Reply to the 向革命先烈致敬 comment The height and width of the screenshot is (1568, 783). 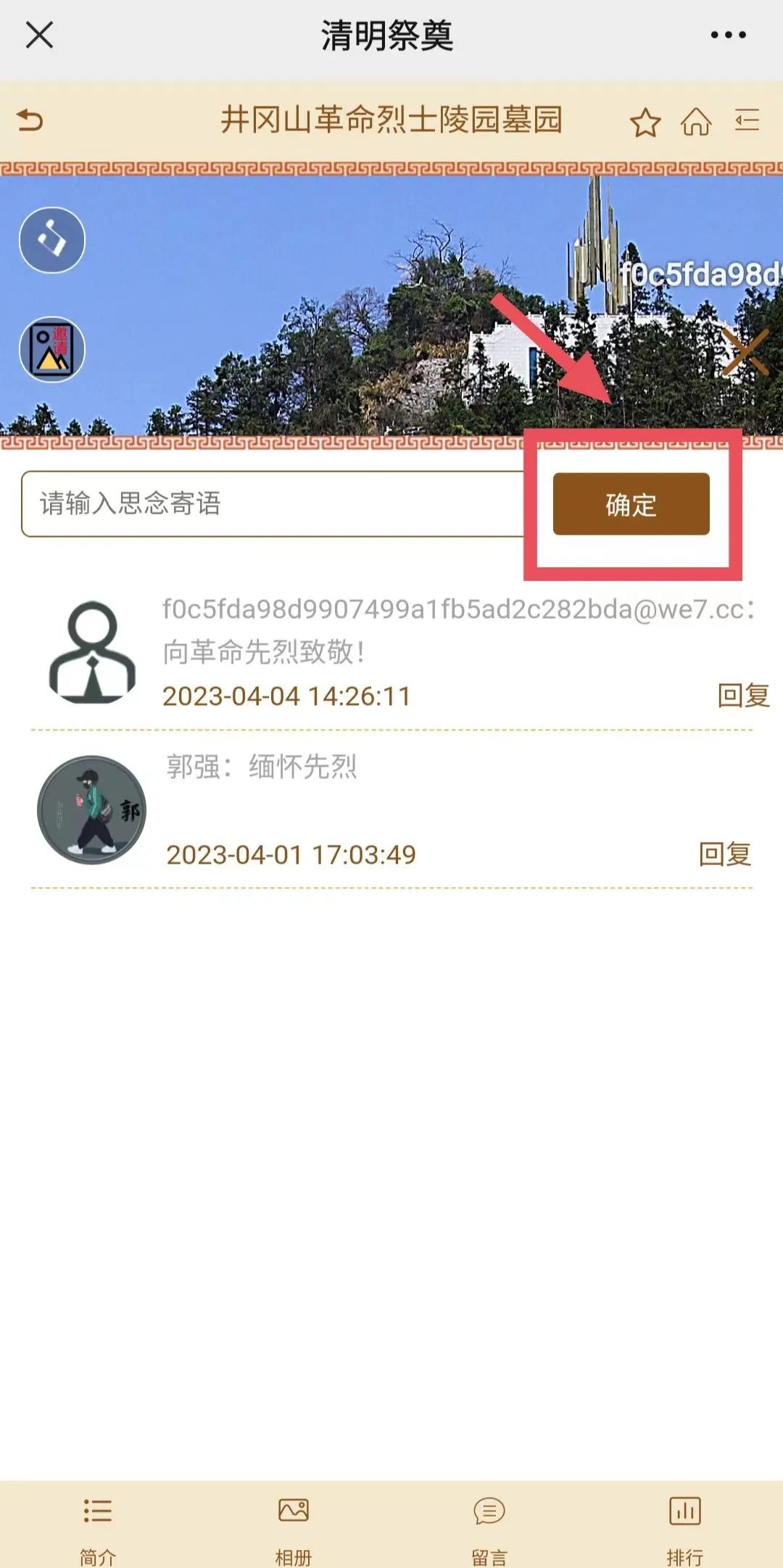tap(743, 696)
